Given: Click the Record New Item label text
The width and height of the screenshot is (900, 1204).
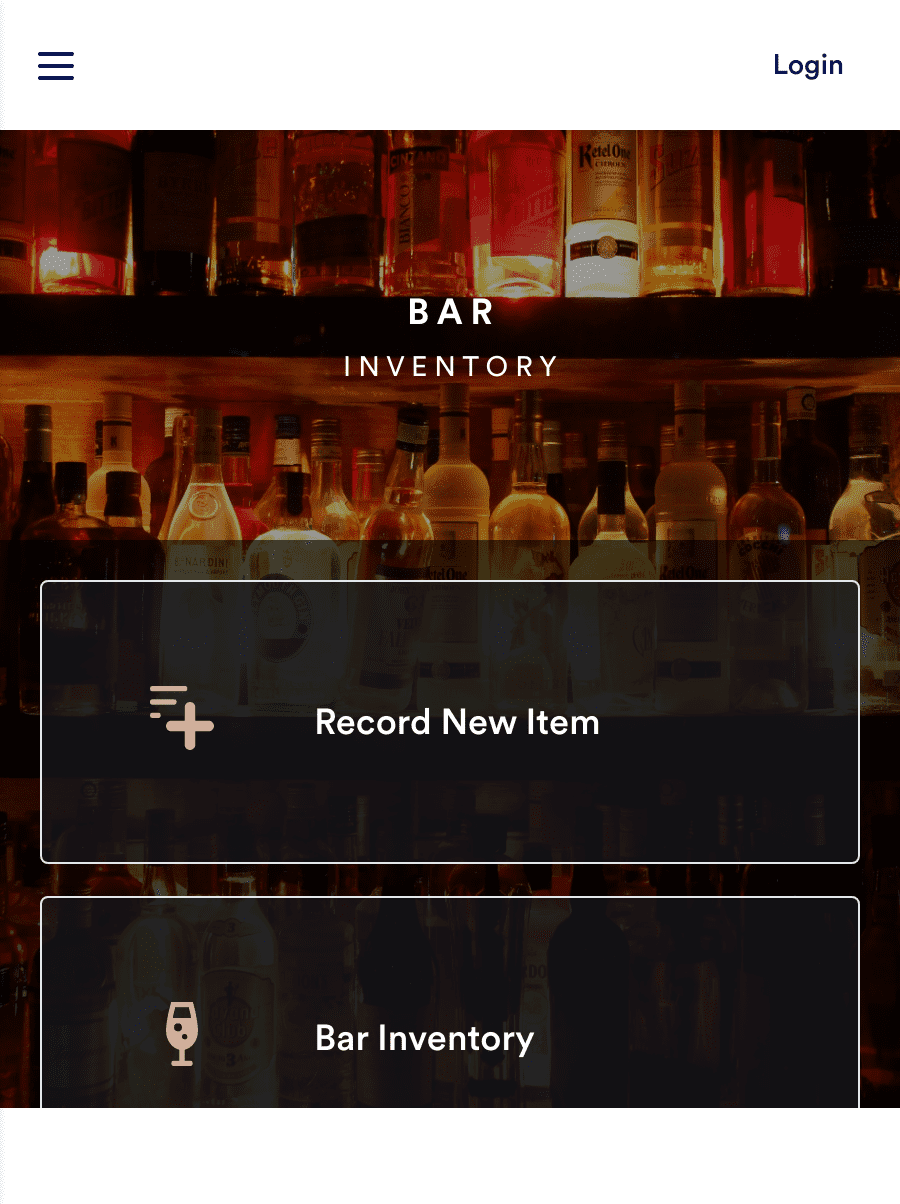Looking at the screenshot, I should [x=457, y=722].
